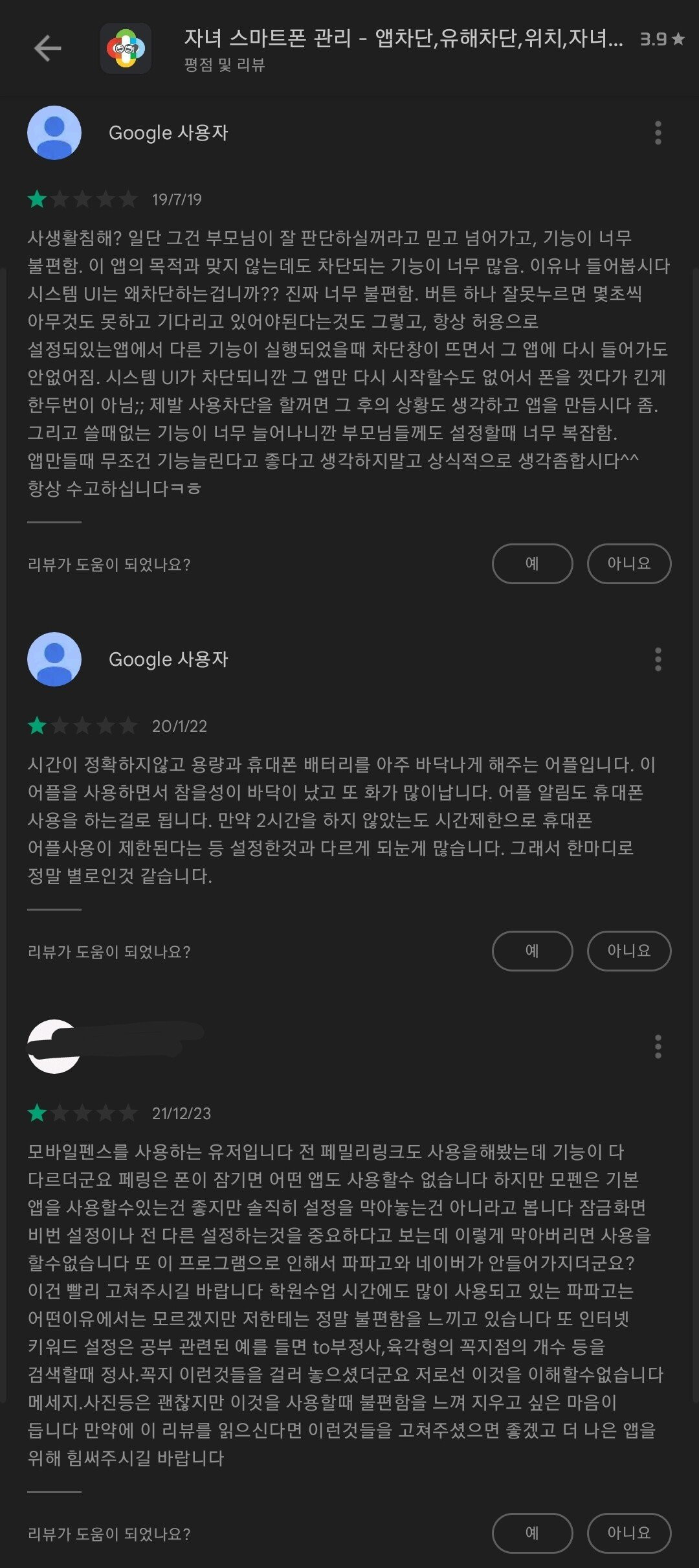Go back from the ratings and reviews page
This screenshot has width=699, height=1568.
tap(47, 49)
